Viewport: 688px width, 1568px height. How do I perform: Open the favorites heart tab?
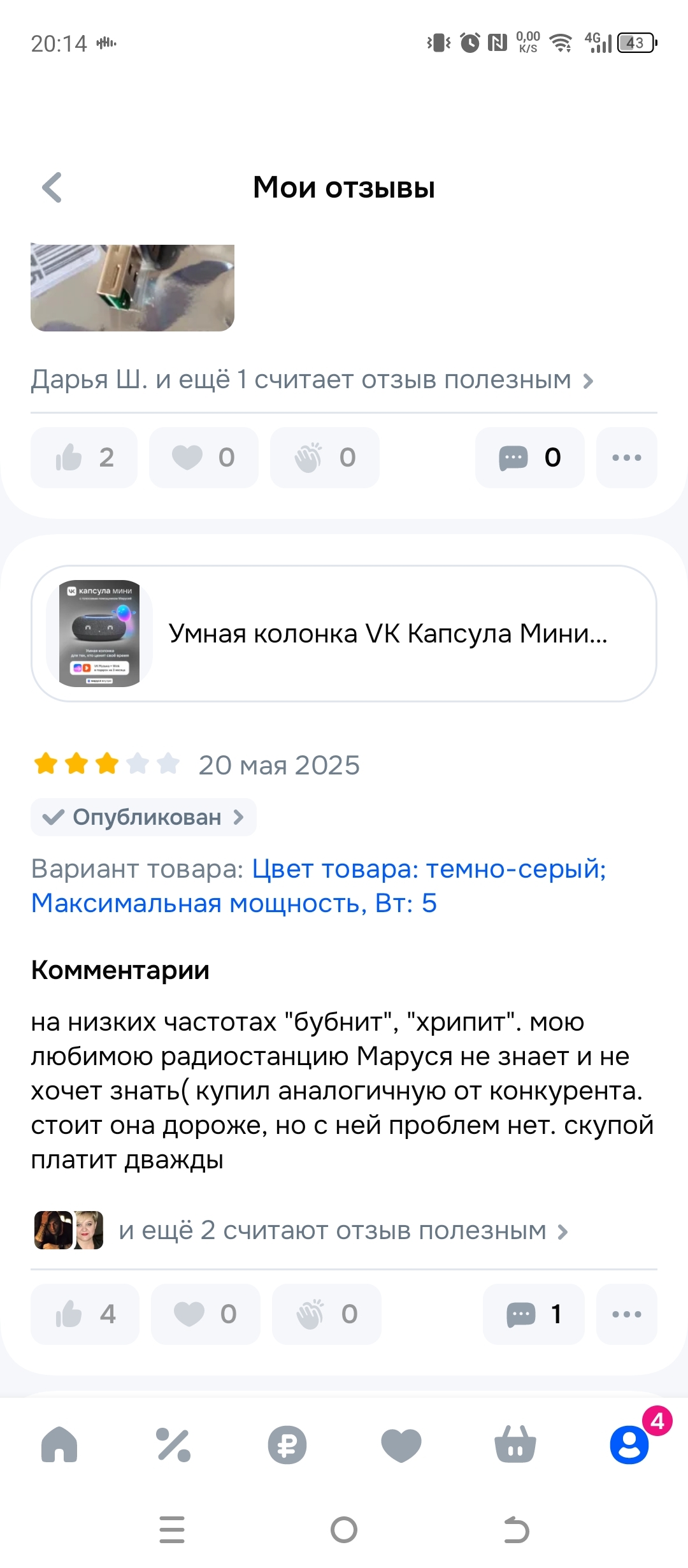pyautogui.click(x=401, y=1444)
